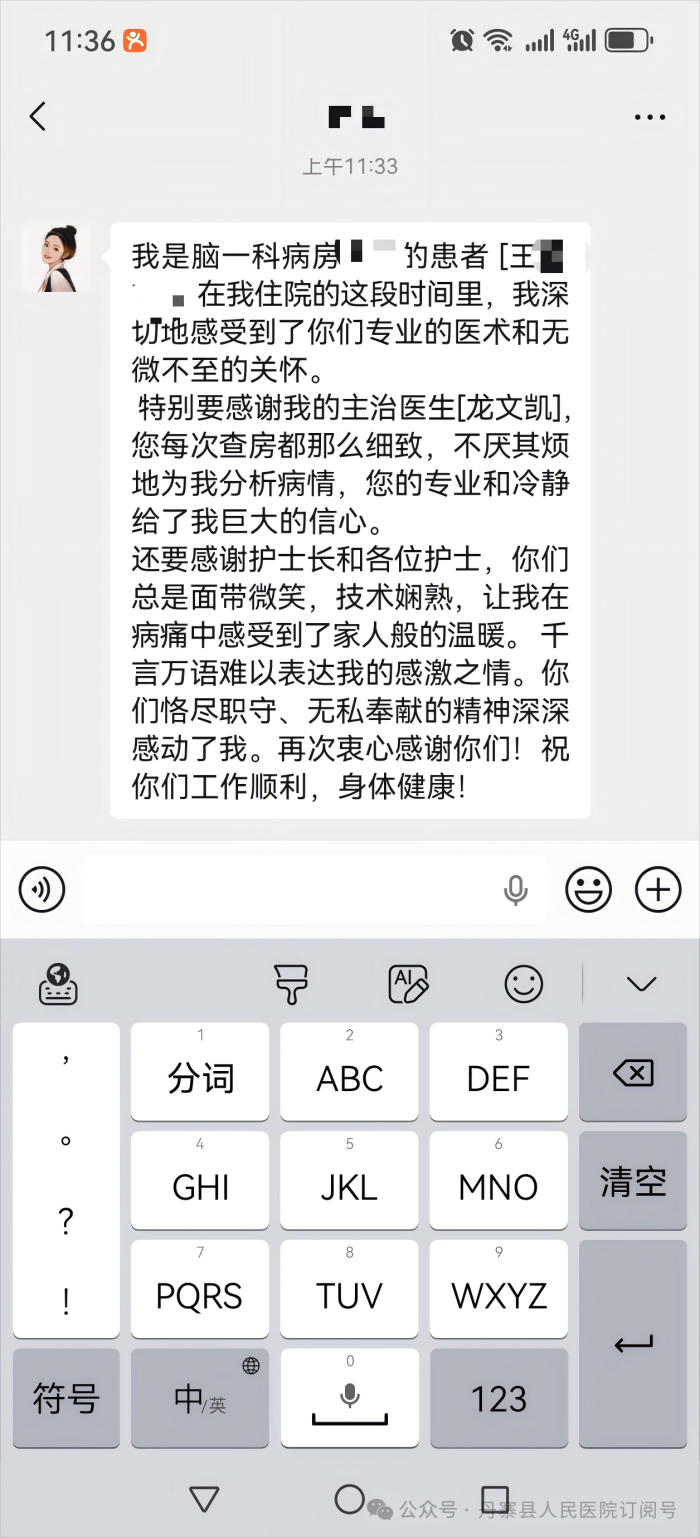The height and width of the screenshot is (1538, 700).
Task: Tap the JKL key
Action: (349, 1181)
